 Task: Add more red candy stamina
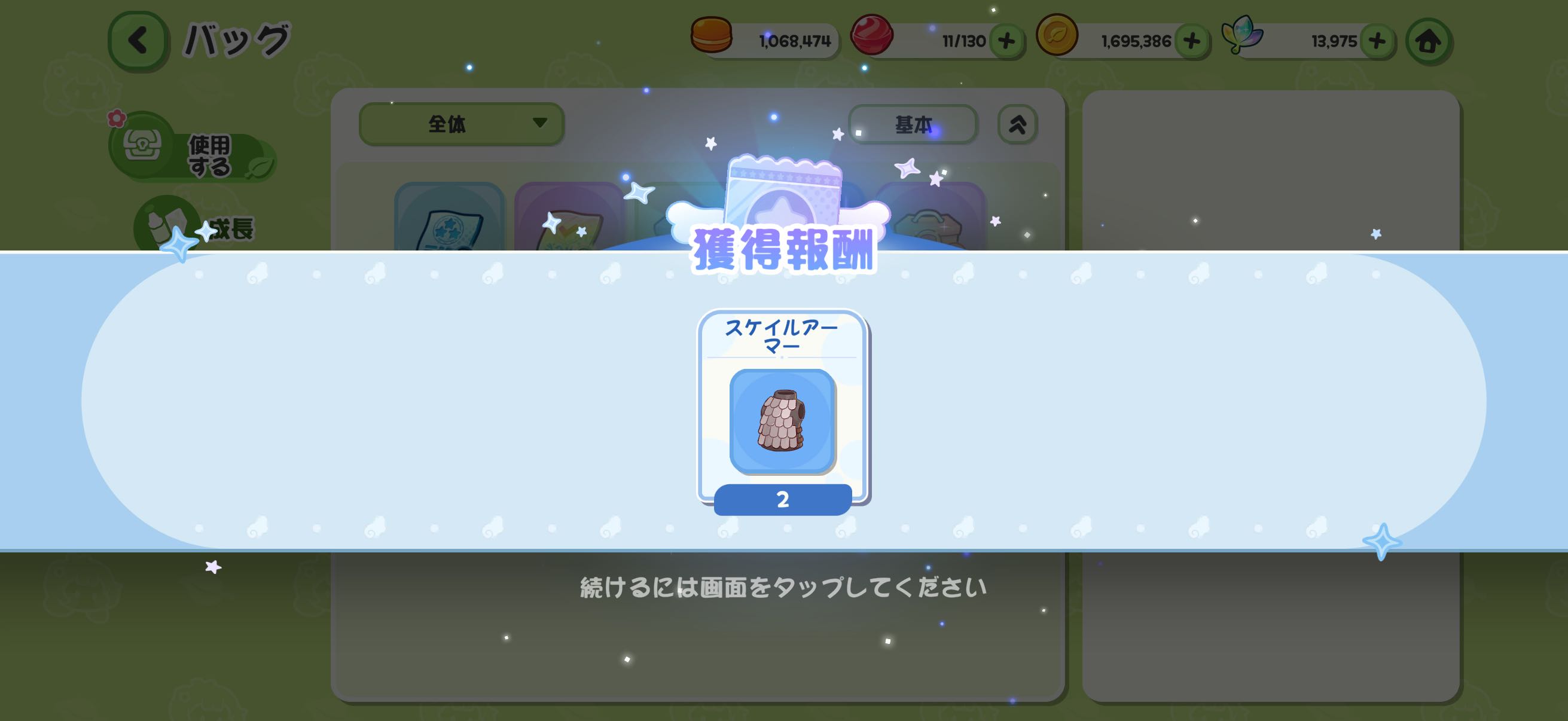coord(1006,41)
